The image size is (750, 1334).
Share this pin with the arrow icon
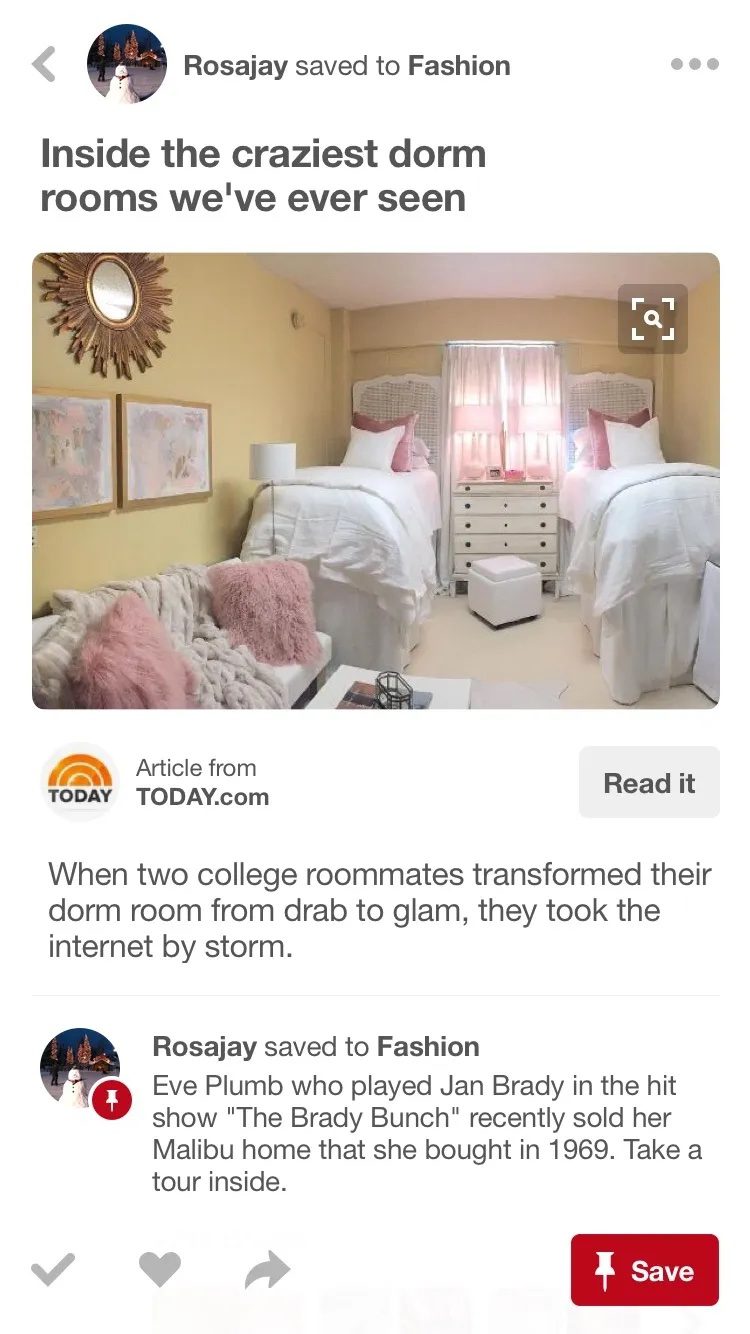coord(267,1271)
